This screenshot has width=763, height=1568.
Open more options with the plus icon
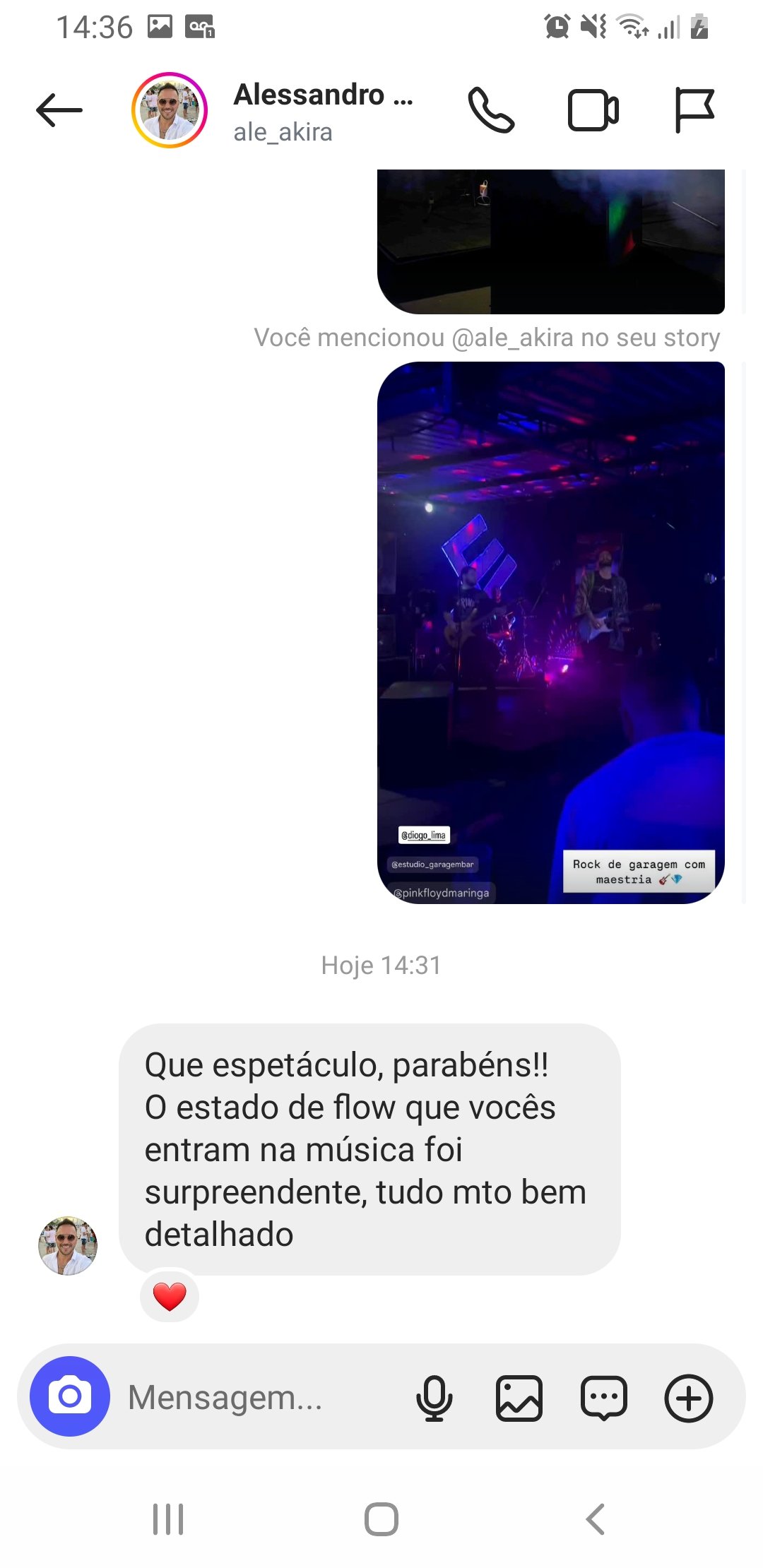(689, 1398)
